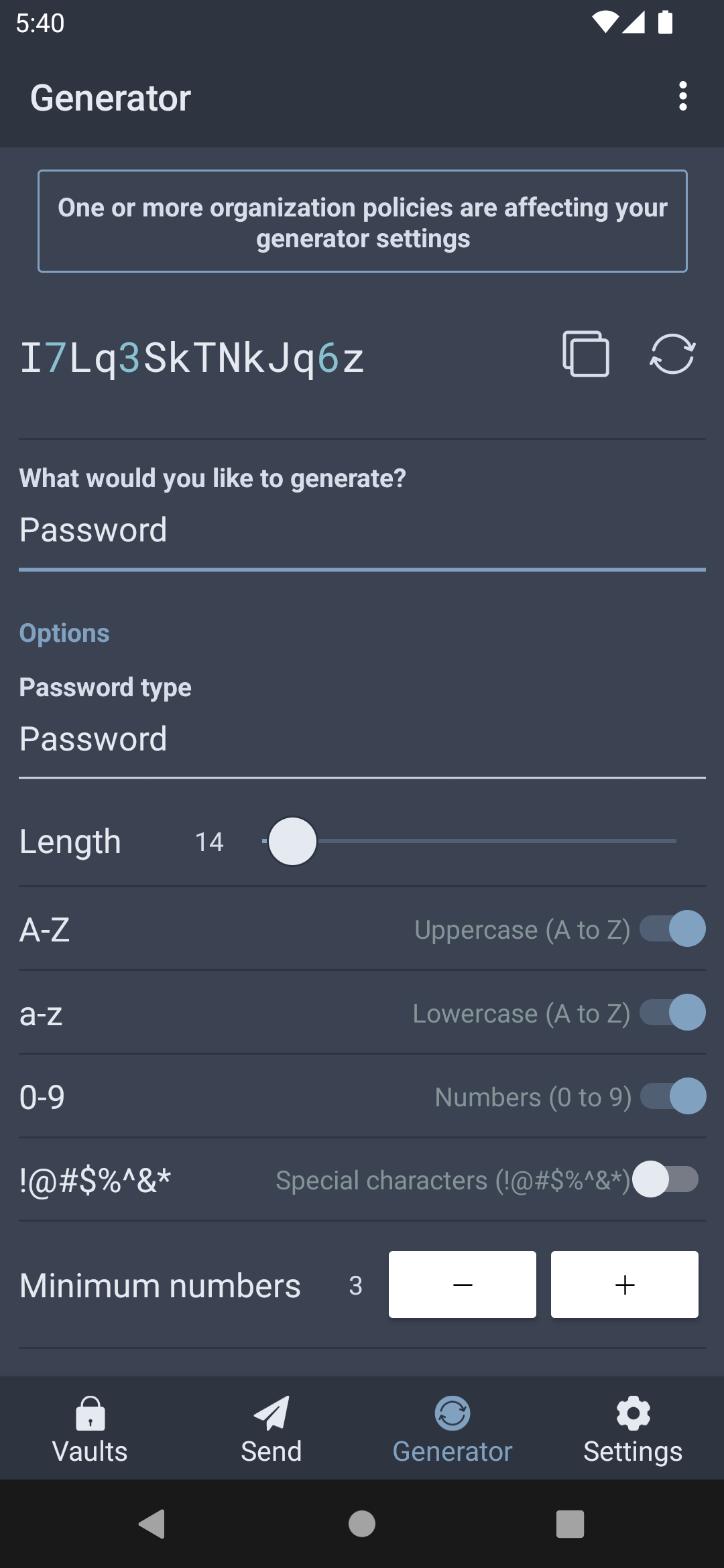
Task: Go to the Send tab
Action: (271, 1429)
